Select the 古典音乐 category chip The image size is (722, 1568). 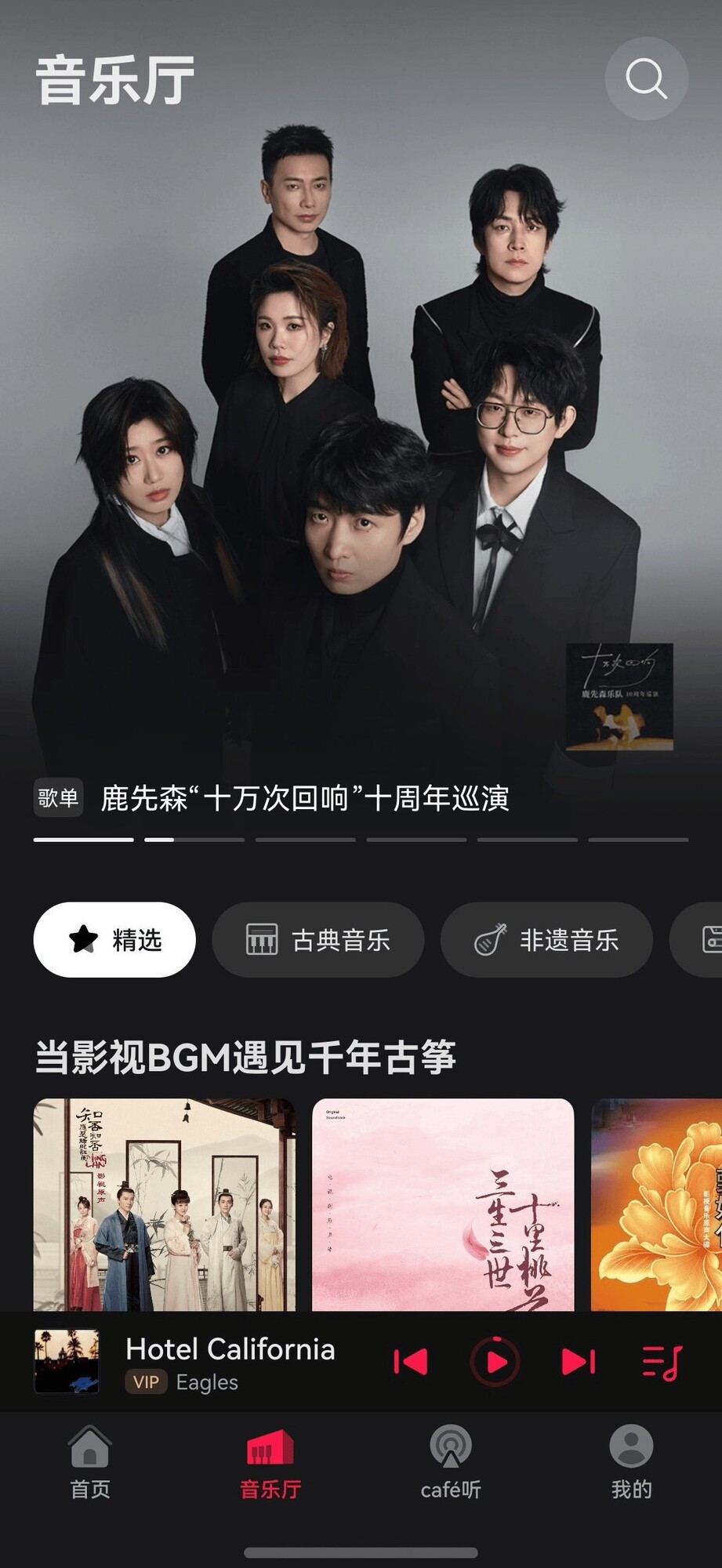click(318, 939)
